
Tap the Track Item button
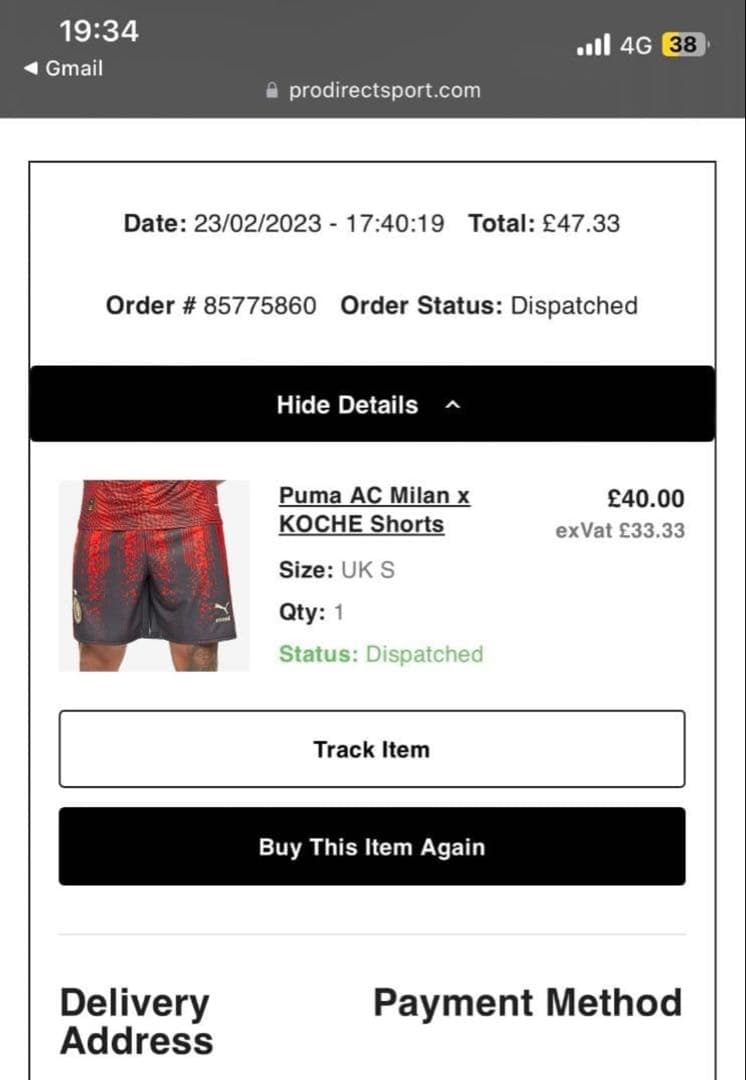(x=371, y=749)
